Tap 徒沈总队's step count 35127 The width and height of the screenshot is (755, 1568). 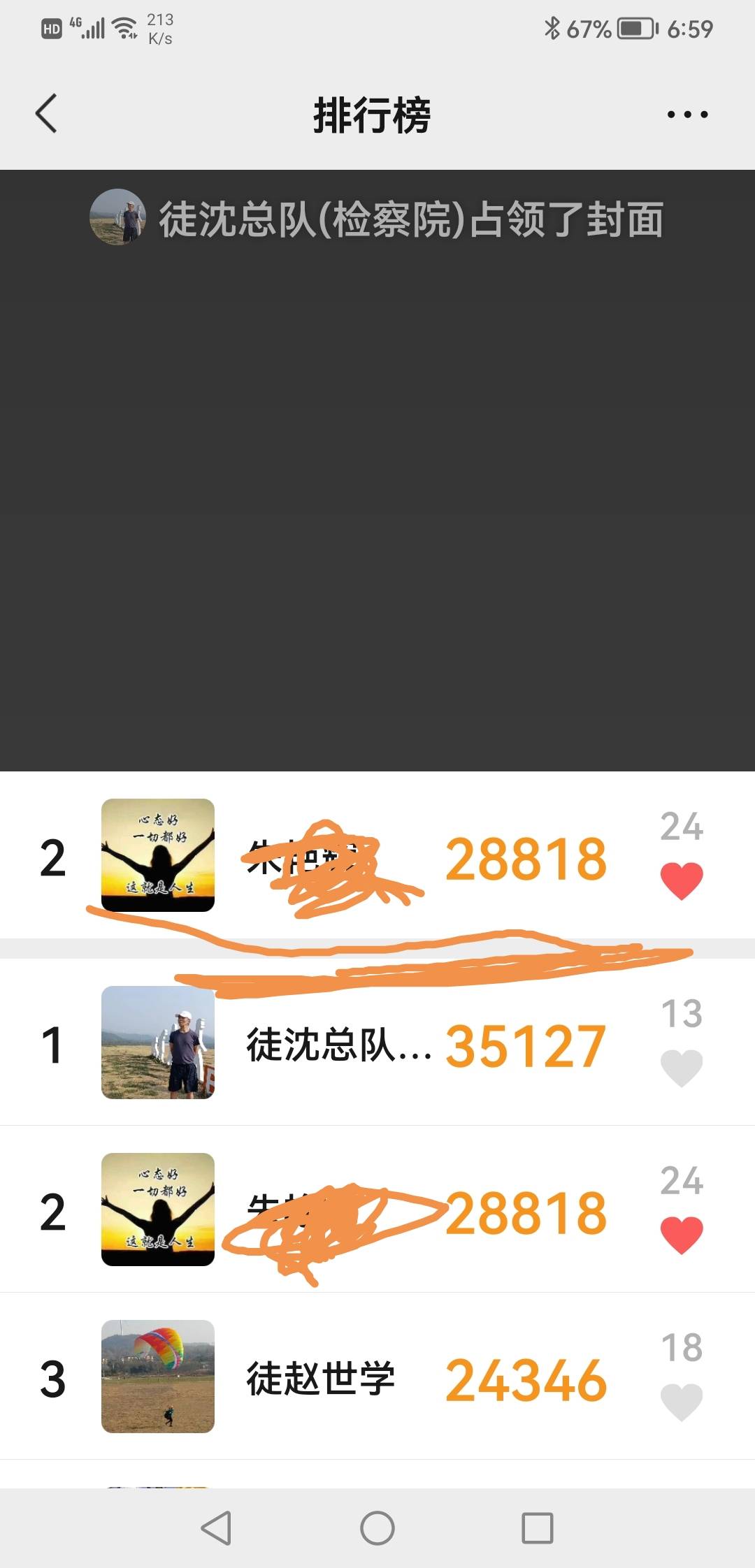click(528, 1045)
